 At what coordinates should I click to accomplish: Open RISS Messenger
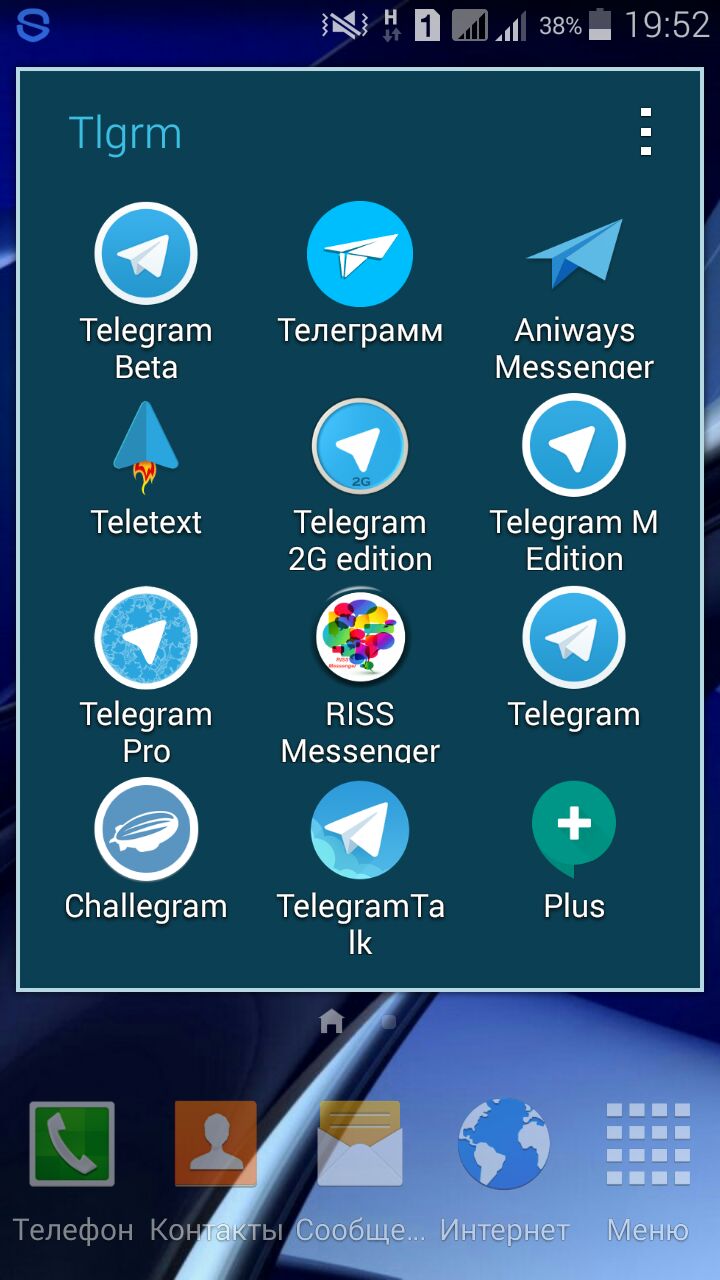click(360, 639)
